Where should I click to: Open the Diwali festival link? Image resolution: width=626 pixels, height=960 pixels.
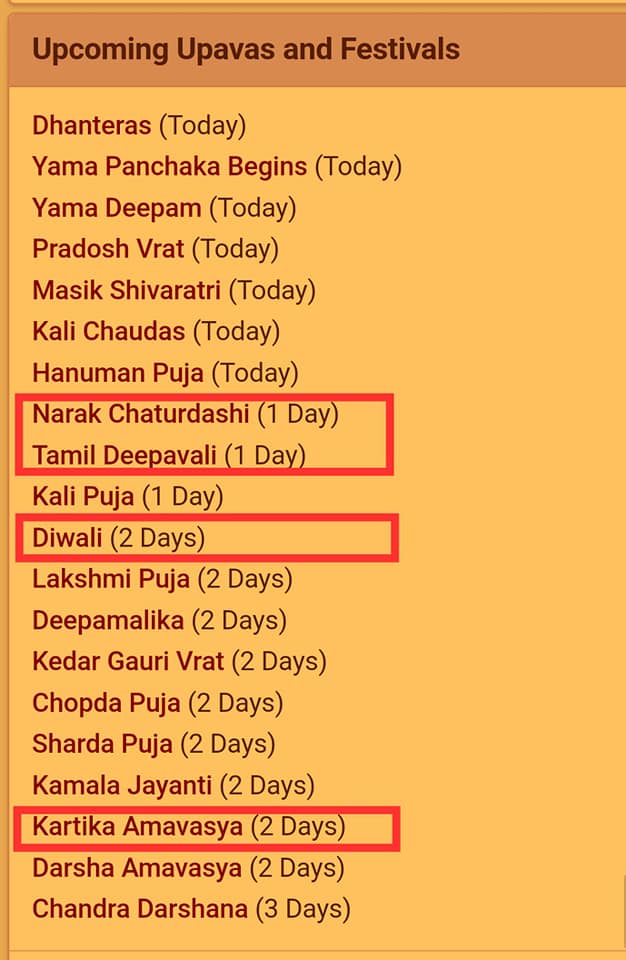click(67, 538)
